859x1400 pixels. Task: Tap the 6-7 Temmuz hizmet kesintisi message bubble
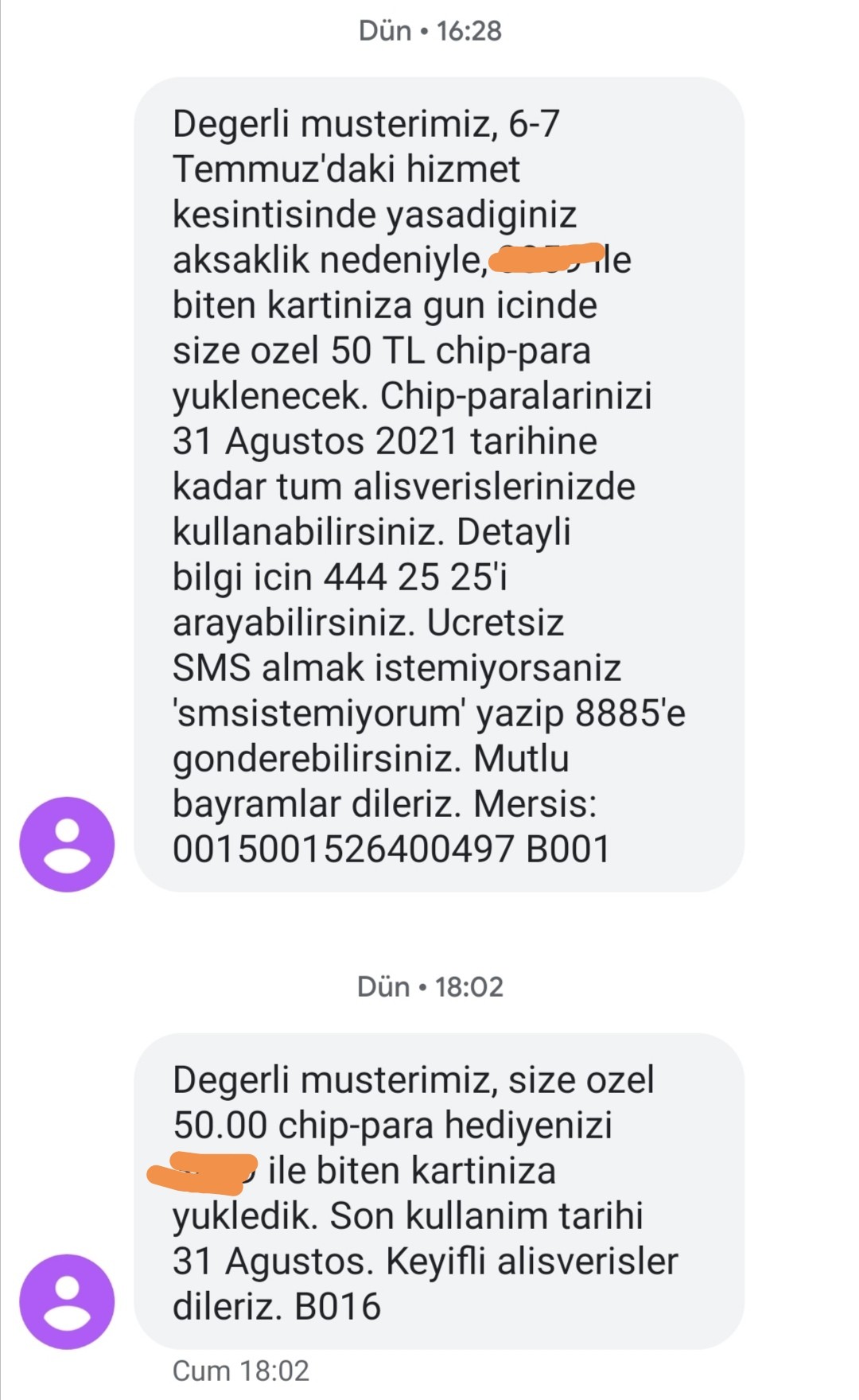click(439, 484)
